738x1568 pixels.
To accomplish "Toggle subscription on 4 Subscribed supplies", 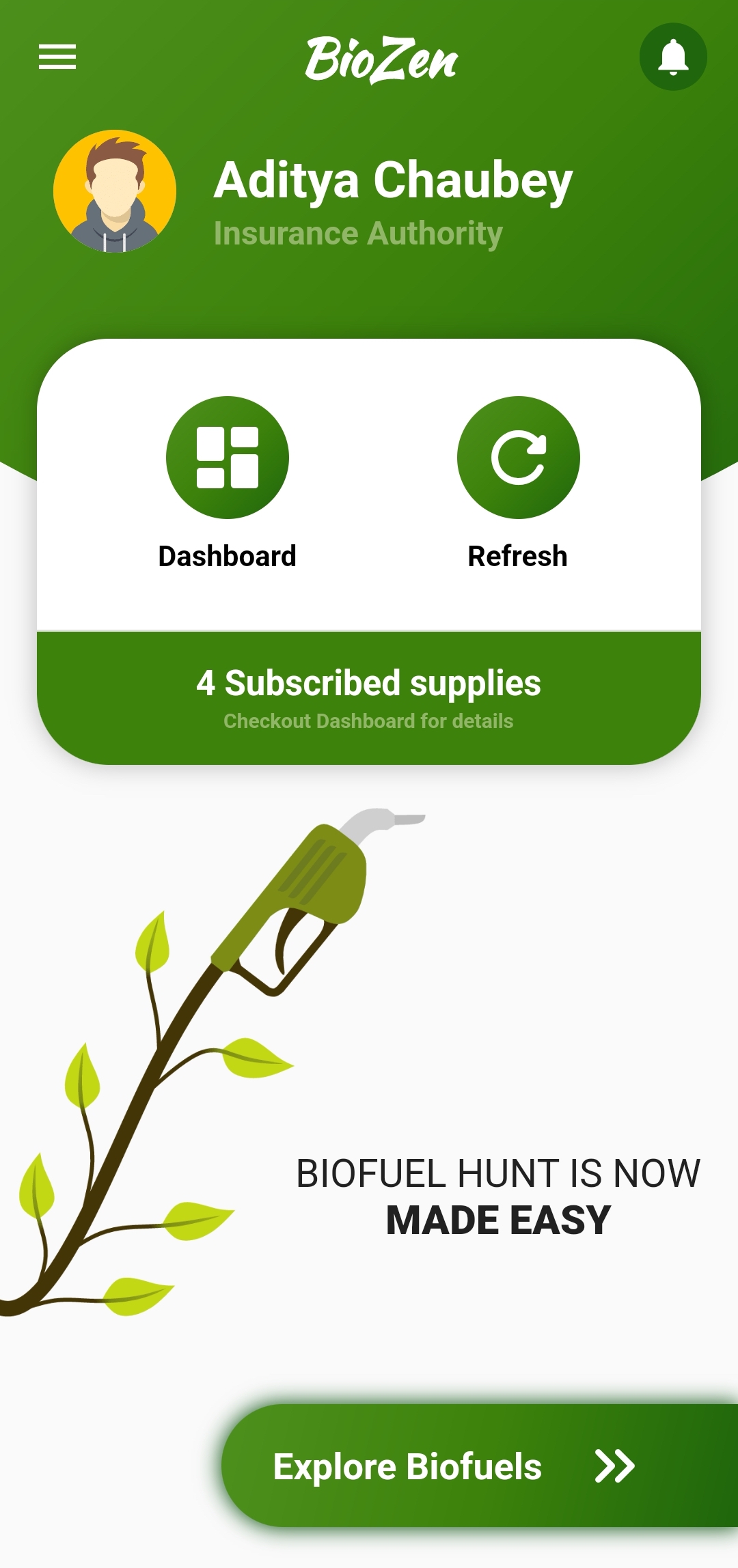I will [x=368, y=683].
